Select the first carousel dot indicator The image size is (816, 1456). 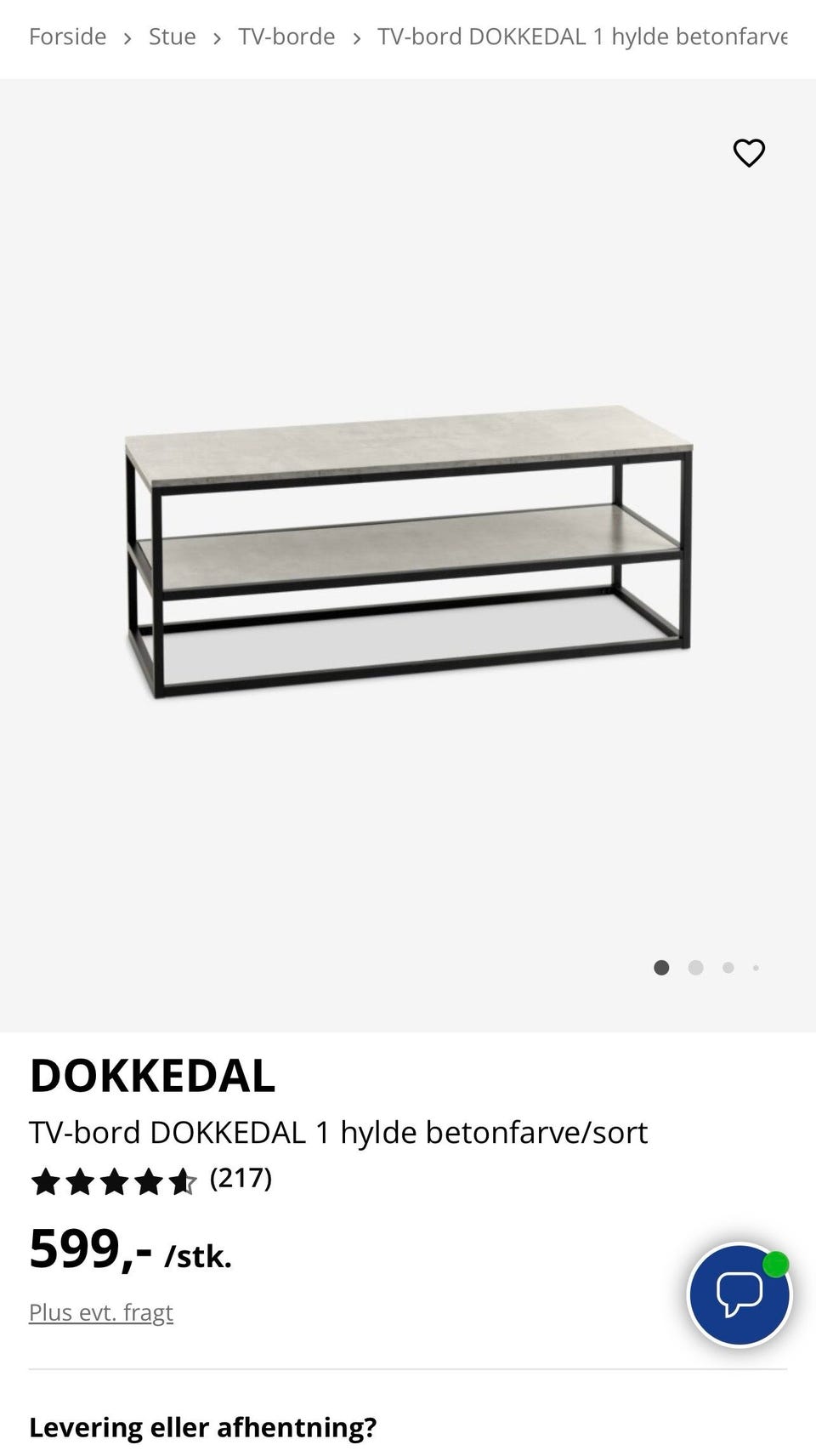pos(661,967)
